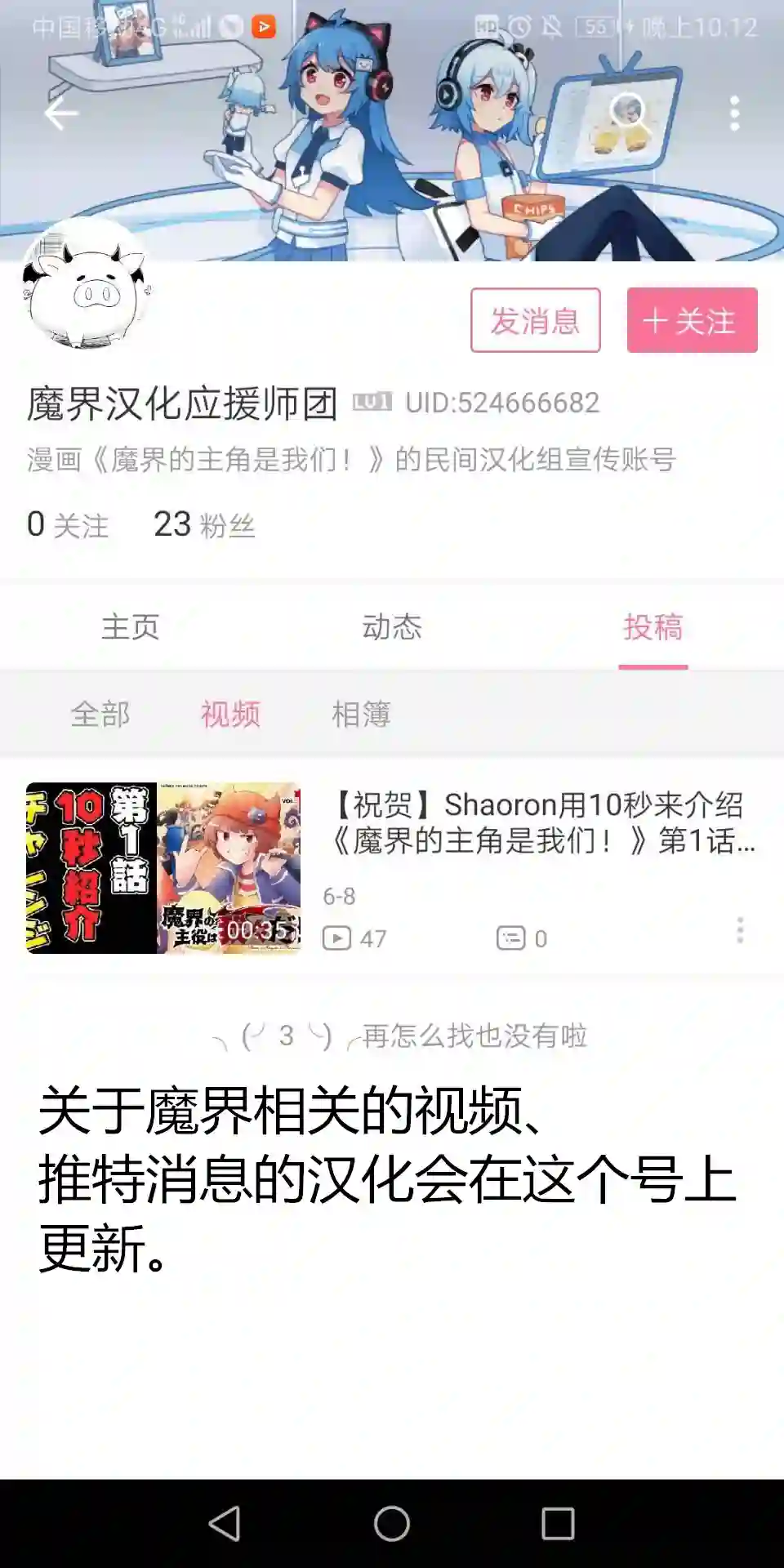784x1568 pixels.
Task: Go back using the top arrow
Action: click(61, 114)
